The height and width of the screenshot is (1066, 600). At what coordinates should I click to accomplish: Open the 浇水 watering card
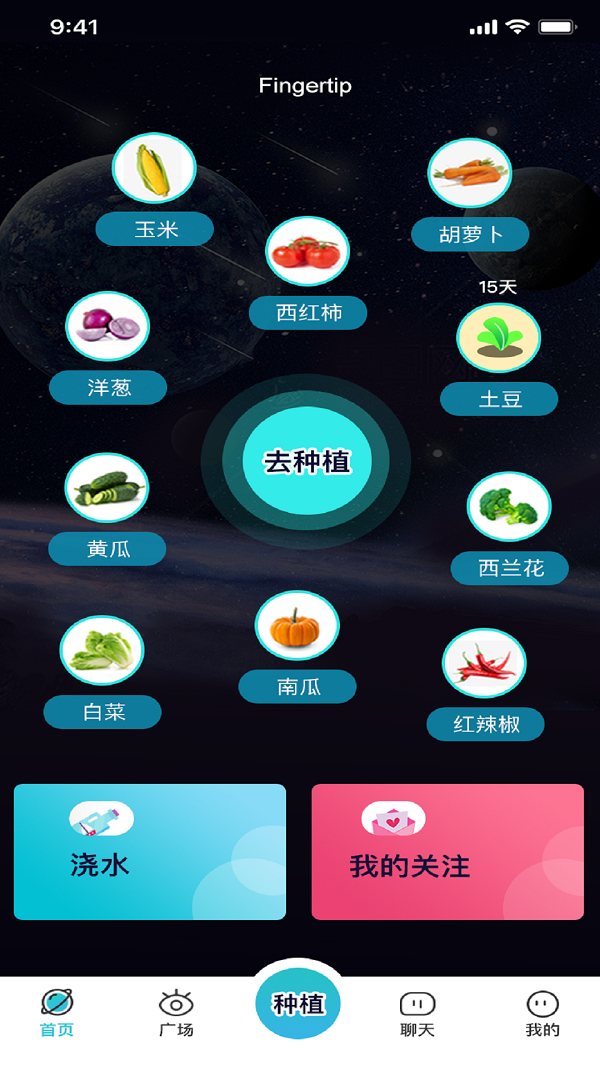pos(150,852)
